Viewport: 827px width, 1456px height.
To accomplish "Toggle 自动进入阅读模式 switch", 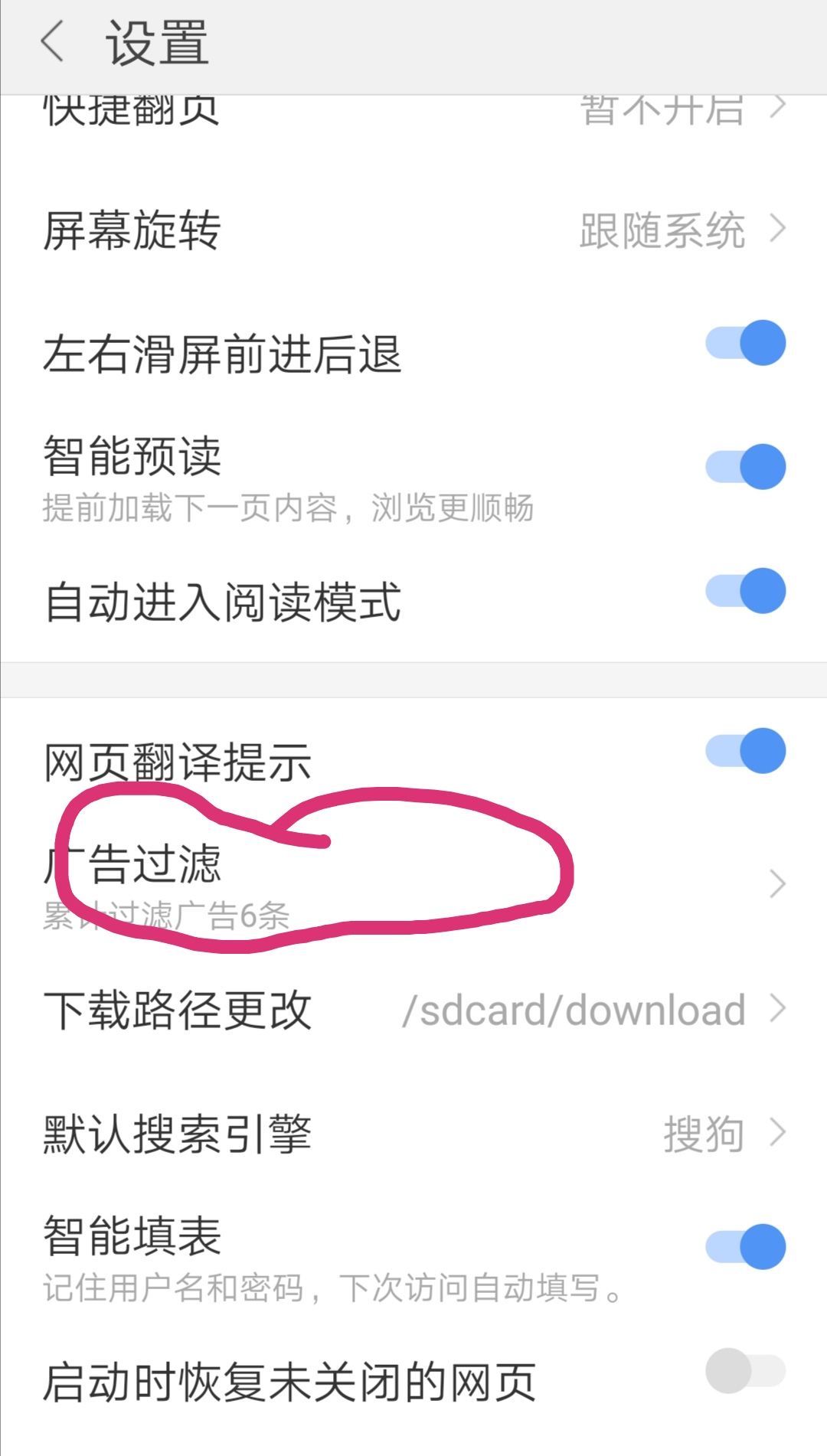I will click(745, 591).
